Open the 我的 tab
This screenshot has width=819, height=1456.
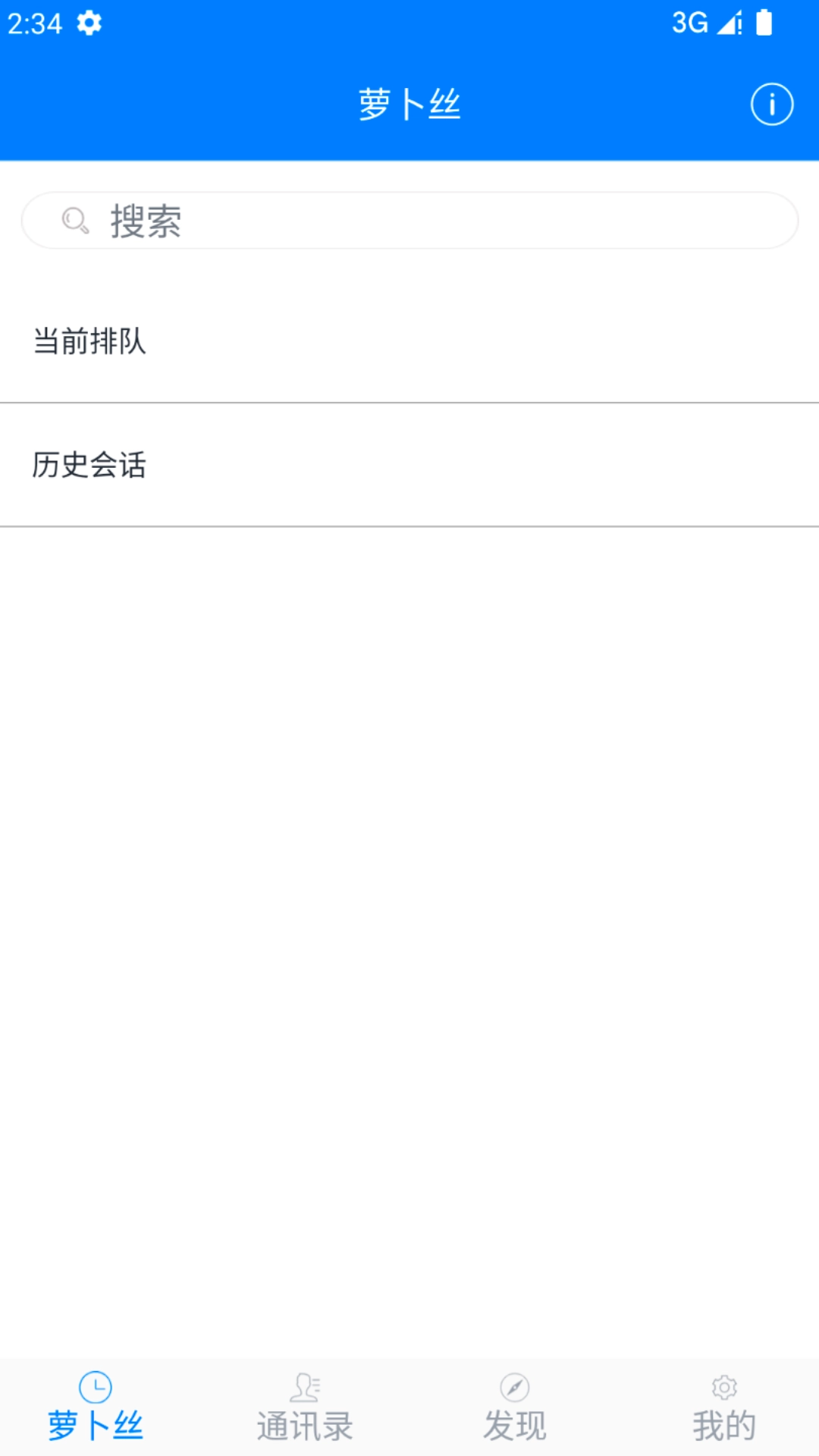[x=723, y=1423]
